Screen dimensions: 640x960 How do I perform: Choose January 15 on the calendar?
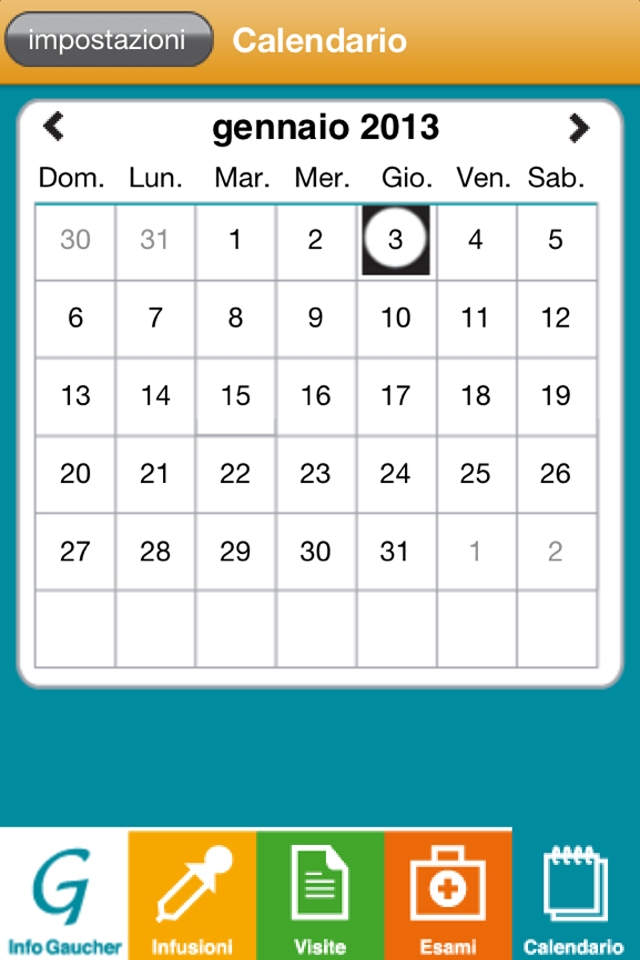point(235,396)
